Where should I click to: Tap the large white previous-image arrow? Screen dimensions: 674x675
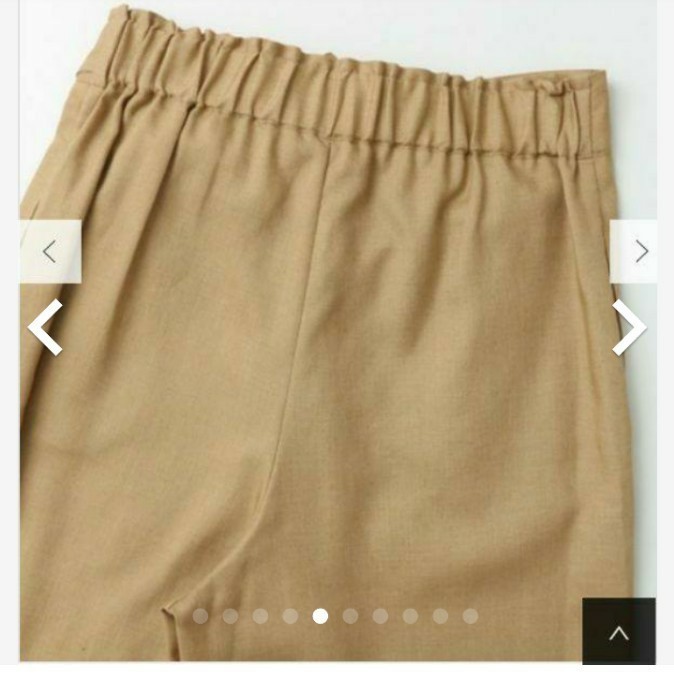pyautogui.click(x=45, y=327)
